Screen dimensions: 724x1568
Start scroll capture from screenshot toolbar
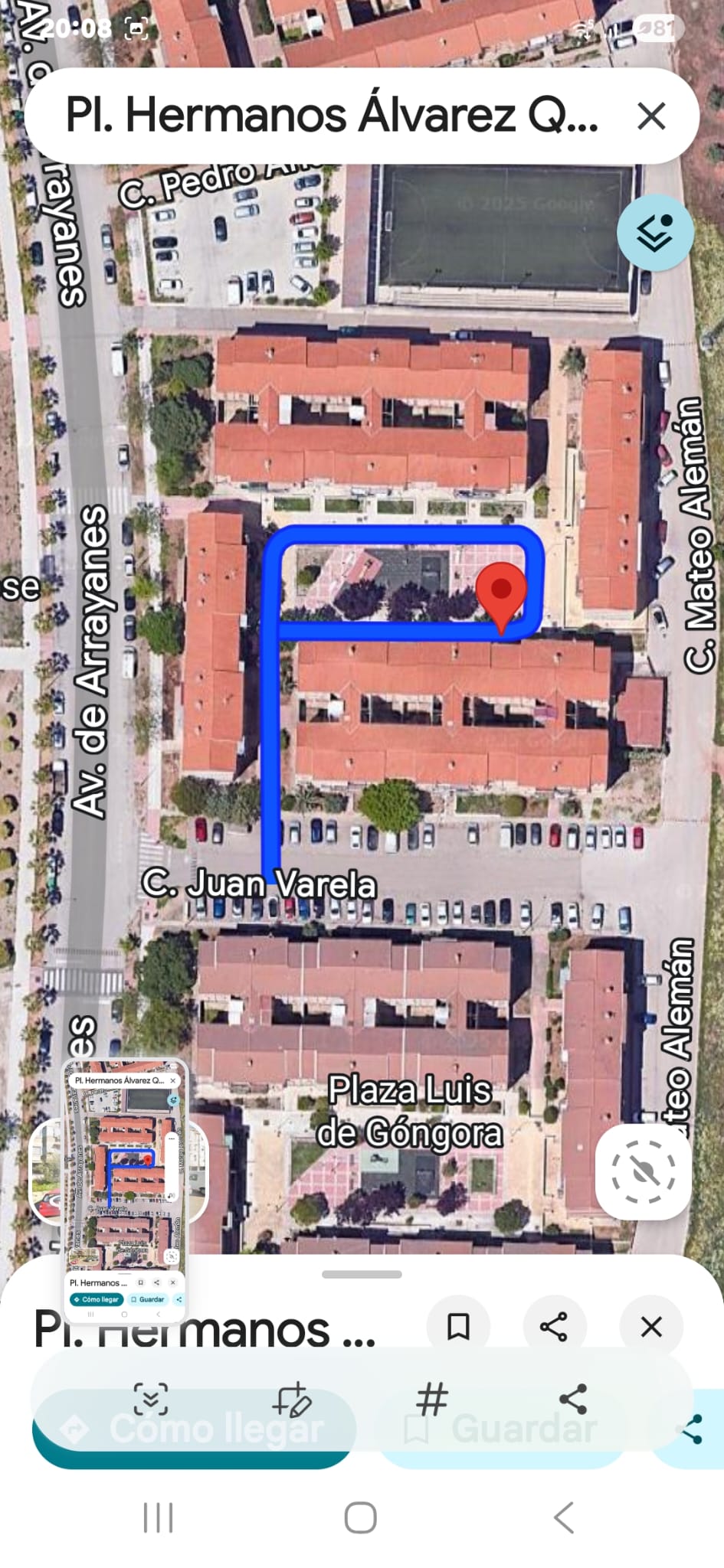coord(151,1400)
